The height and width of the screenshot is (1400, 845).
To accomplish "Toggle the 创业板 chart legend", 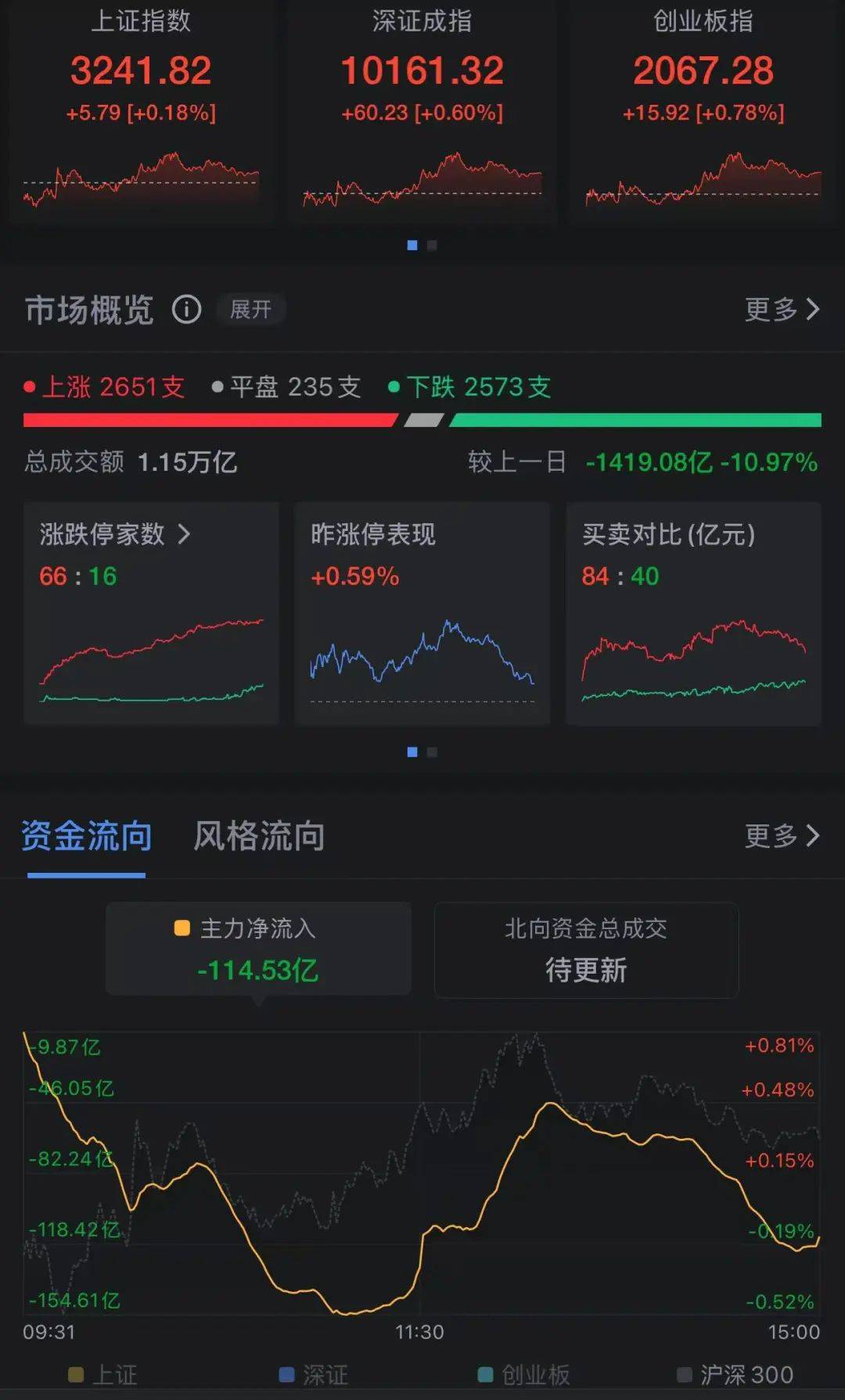I will pyautogui.click(x=523, y=1374).
